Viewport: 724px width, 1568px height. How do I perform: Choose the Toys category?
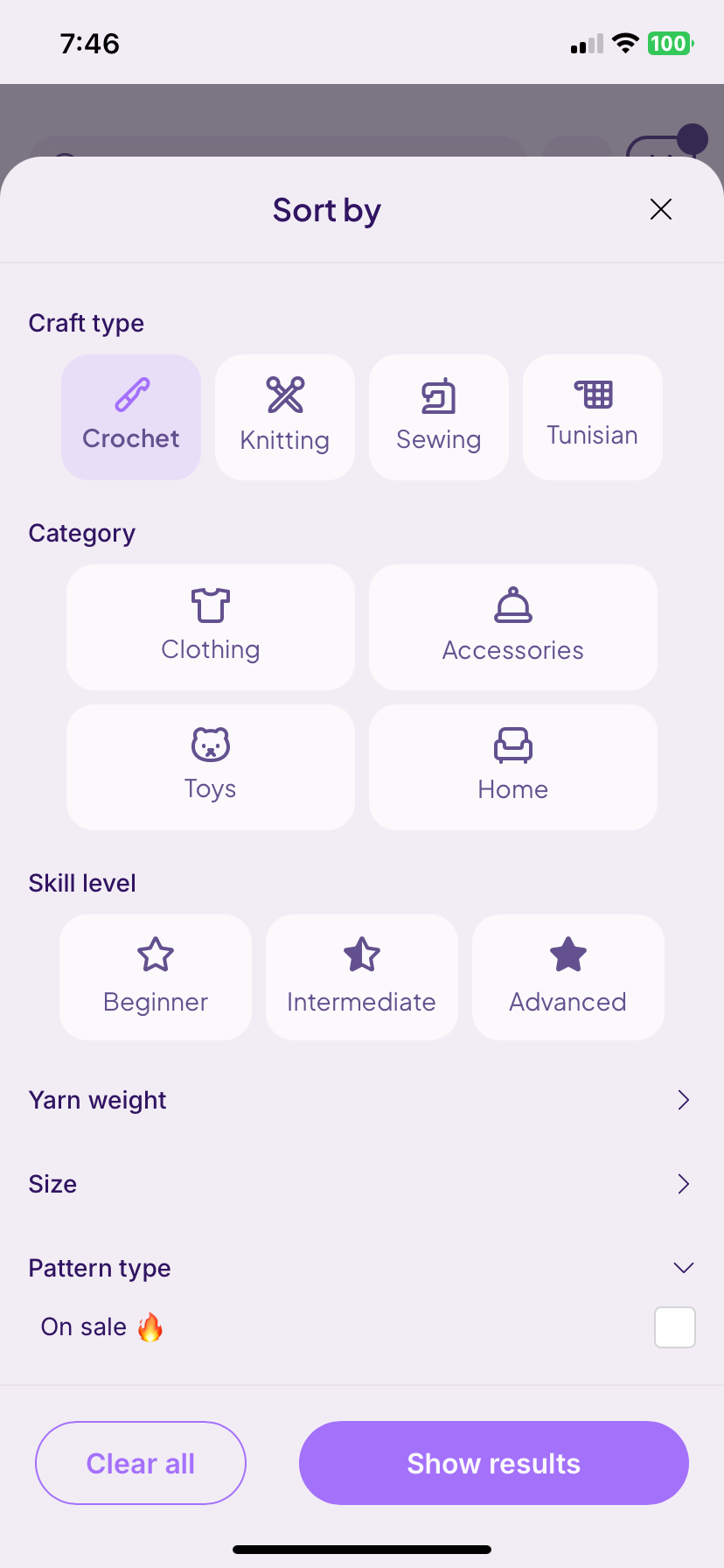coord(211,767)
